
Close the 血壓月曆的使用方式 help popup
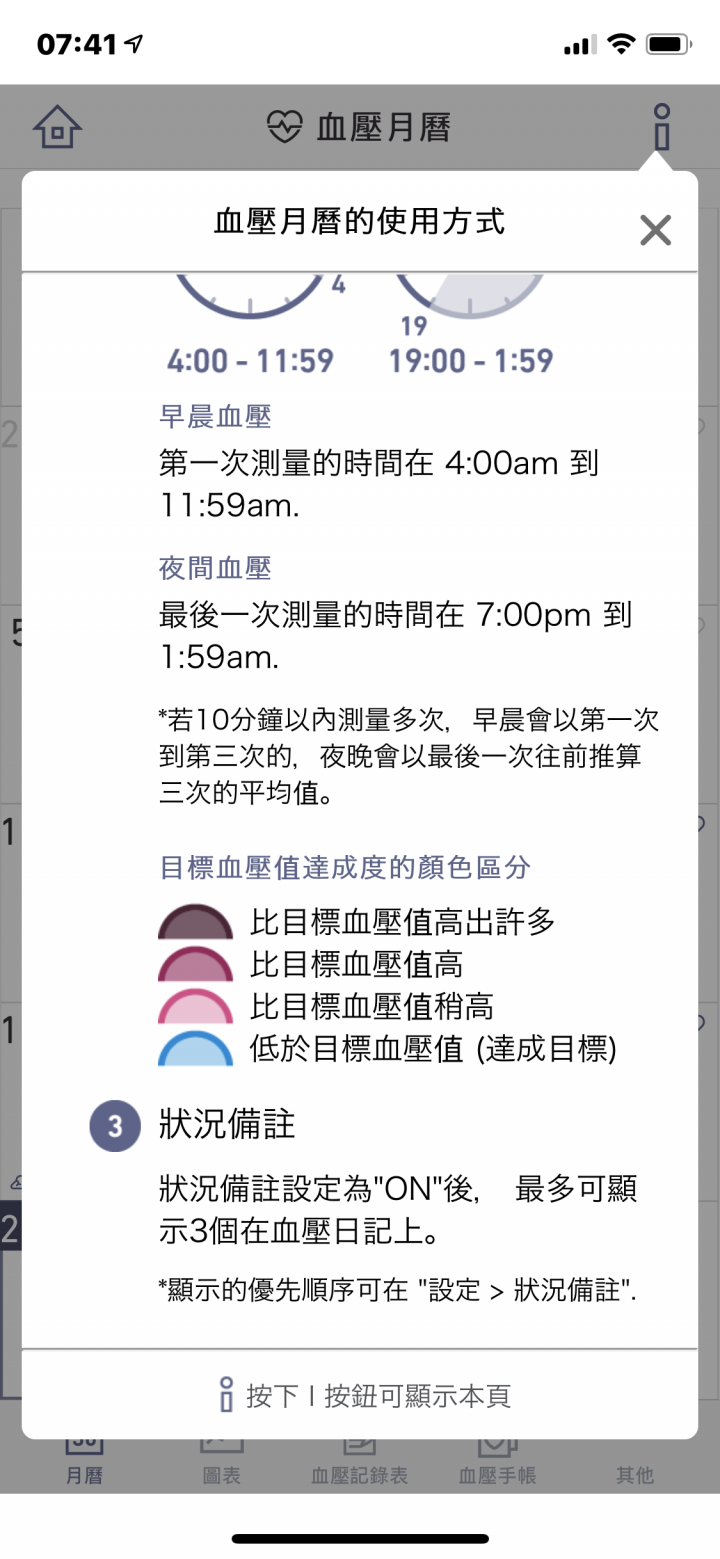point(655,230)
